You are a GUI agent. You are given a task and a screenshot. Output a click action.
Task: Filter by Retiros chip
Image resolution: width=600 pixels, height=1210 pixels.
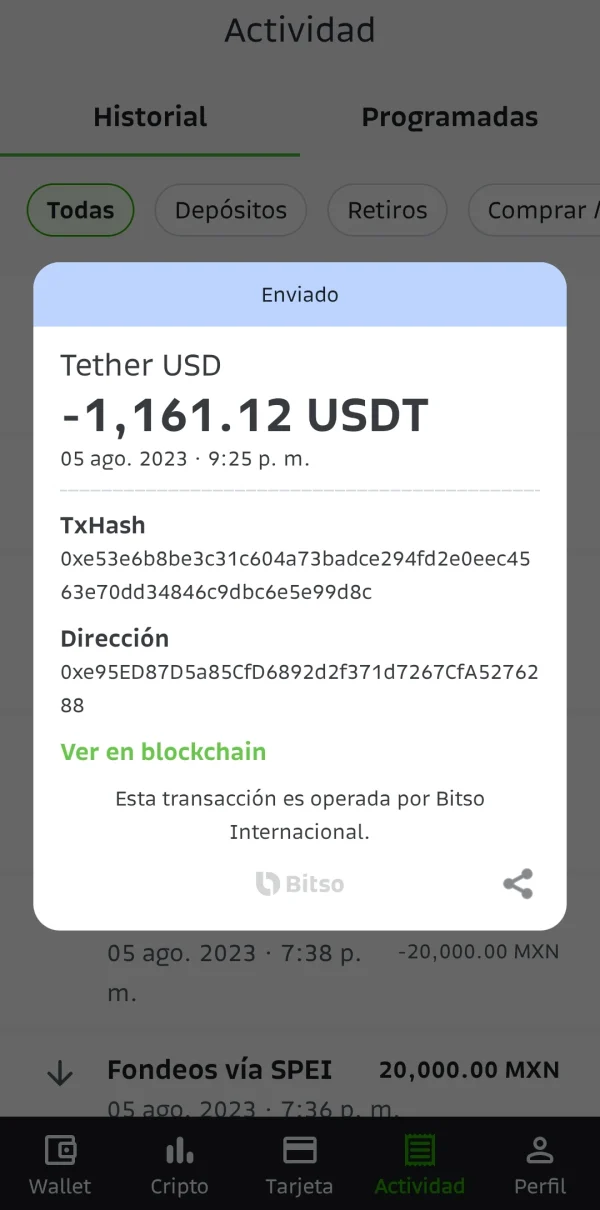pos(387,210)
